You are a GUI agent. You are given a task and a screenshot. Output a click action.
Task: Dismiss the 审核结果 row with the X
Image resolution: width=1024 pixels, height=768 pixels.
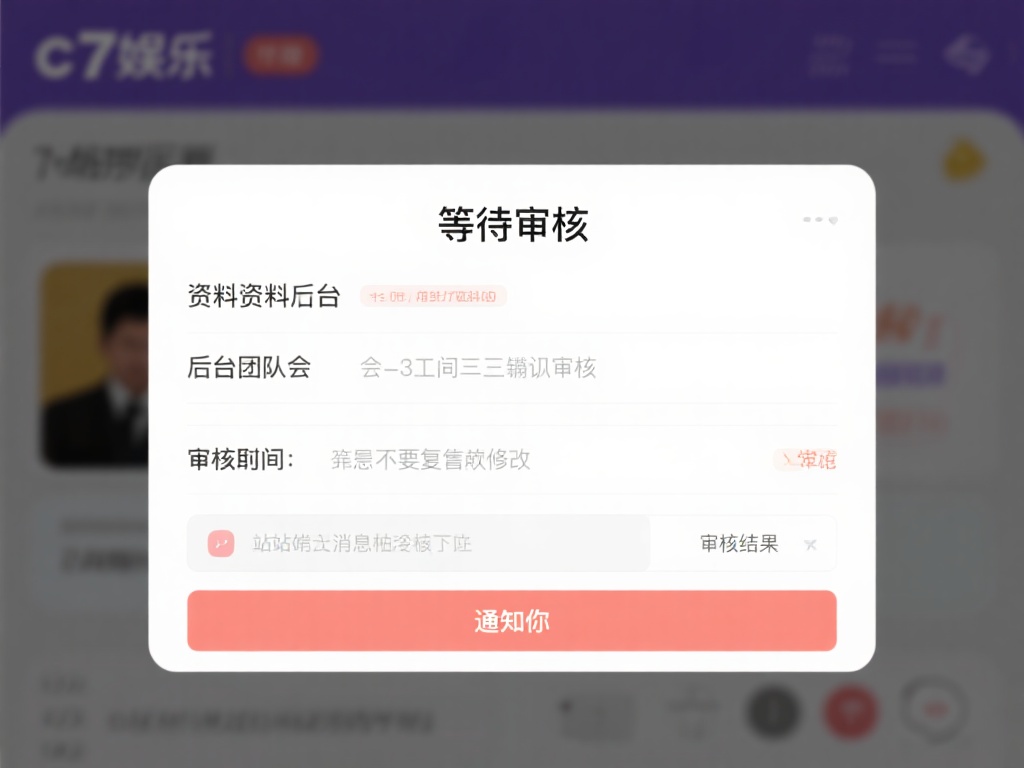(811, 545)
